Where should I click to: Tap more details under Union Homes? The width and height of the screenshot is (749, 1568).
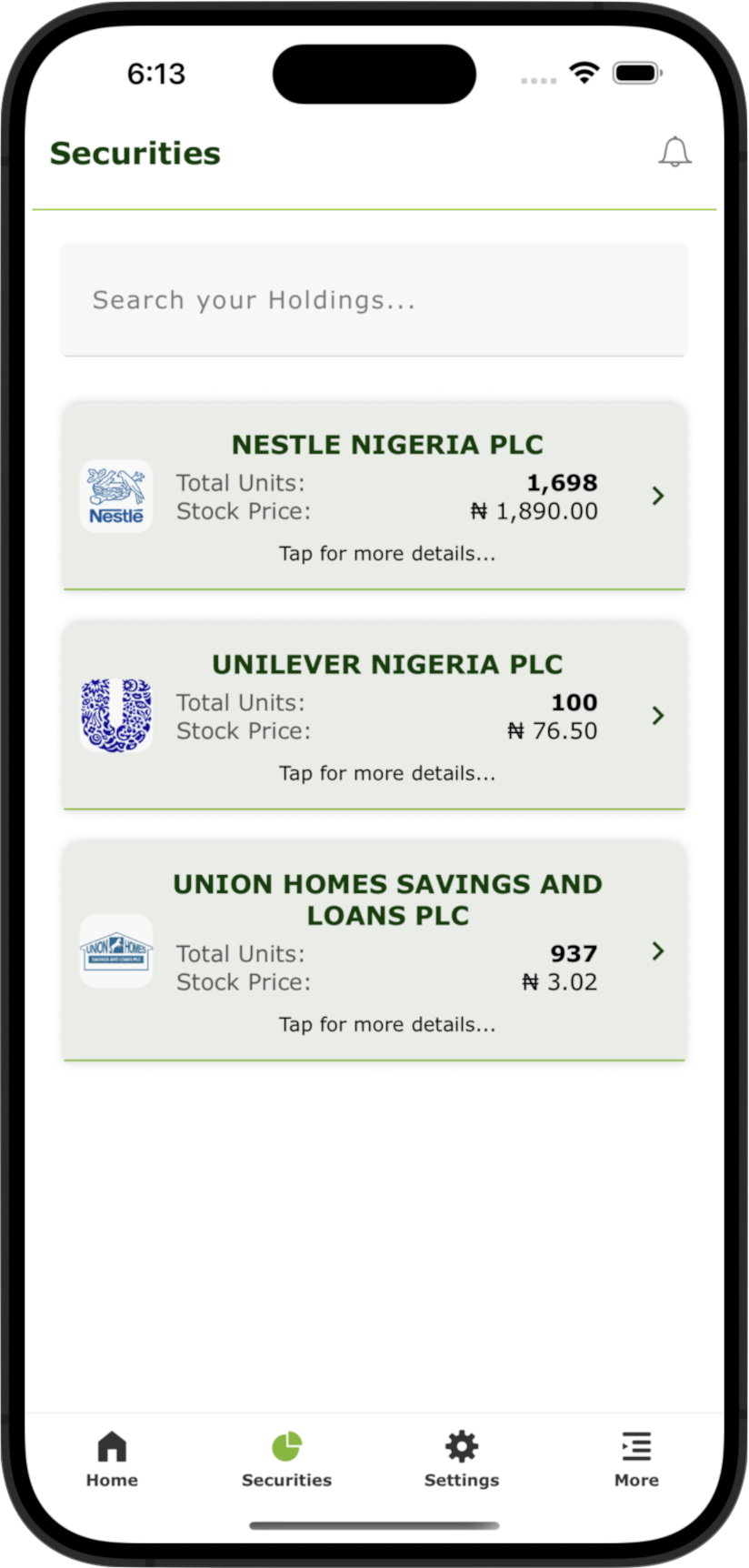(387, 1024)
